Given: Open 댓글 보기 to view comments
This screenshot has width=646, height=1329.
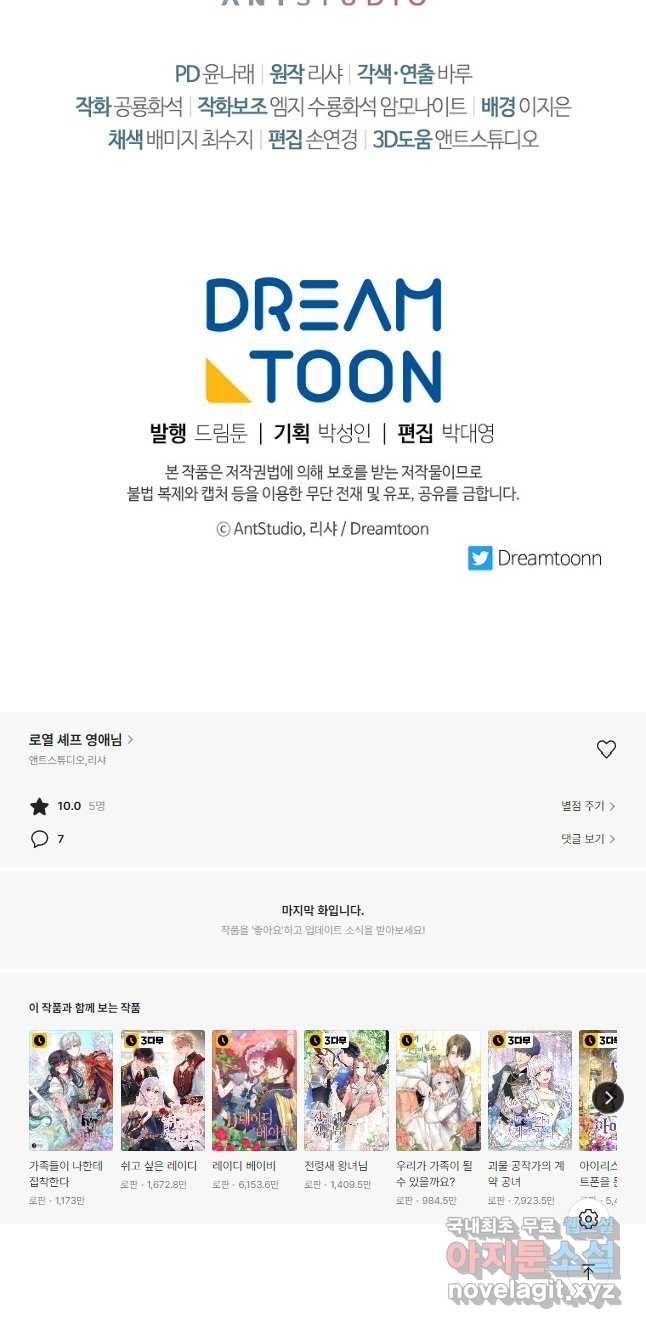Looking at the screenshot, I should 587,839.
